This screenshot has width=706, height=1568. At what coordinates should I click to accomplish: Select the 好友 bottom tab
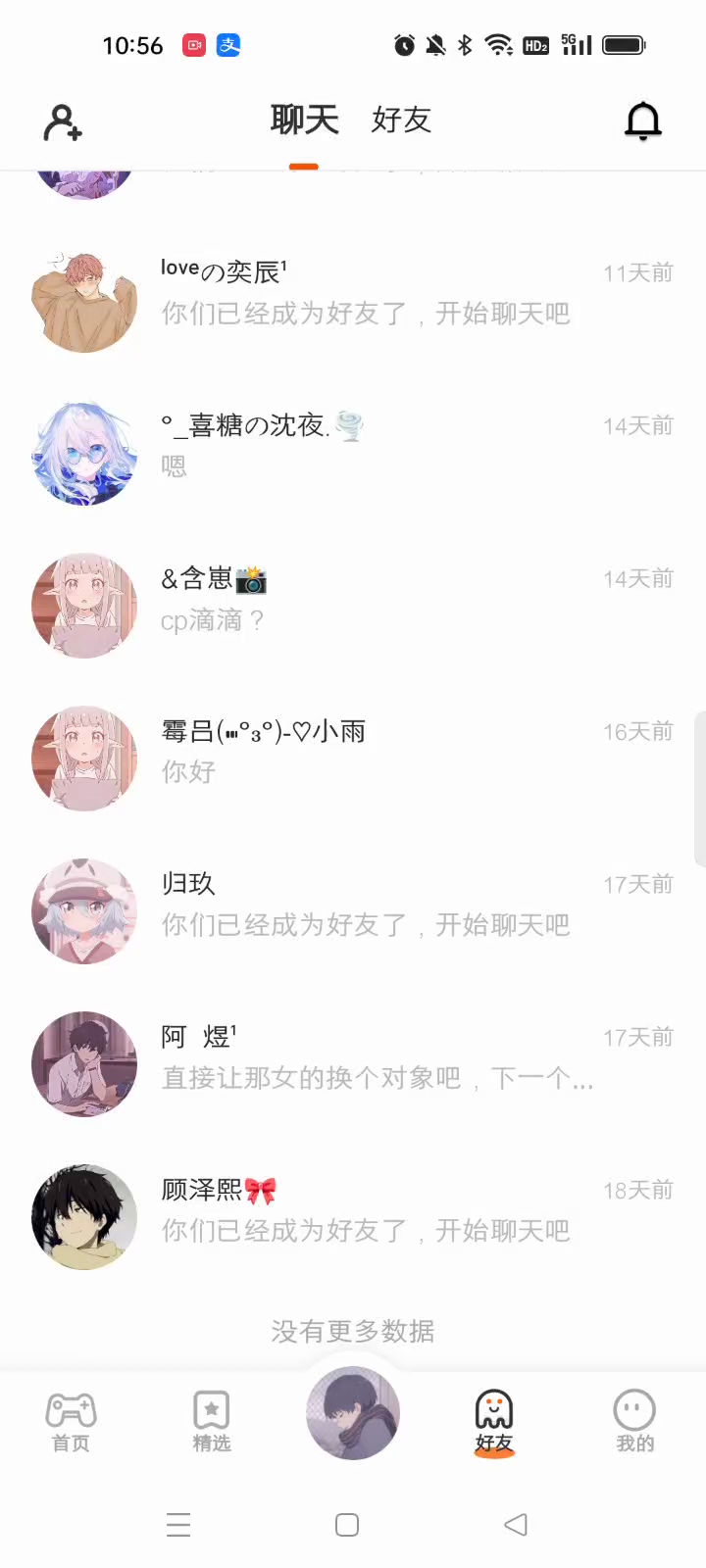[x=494, y=1421]
